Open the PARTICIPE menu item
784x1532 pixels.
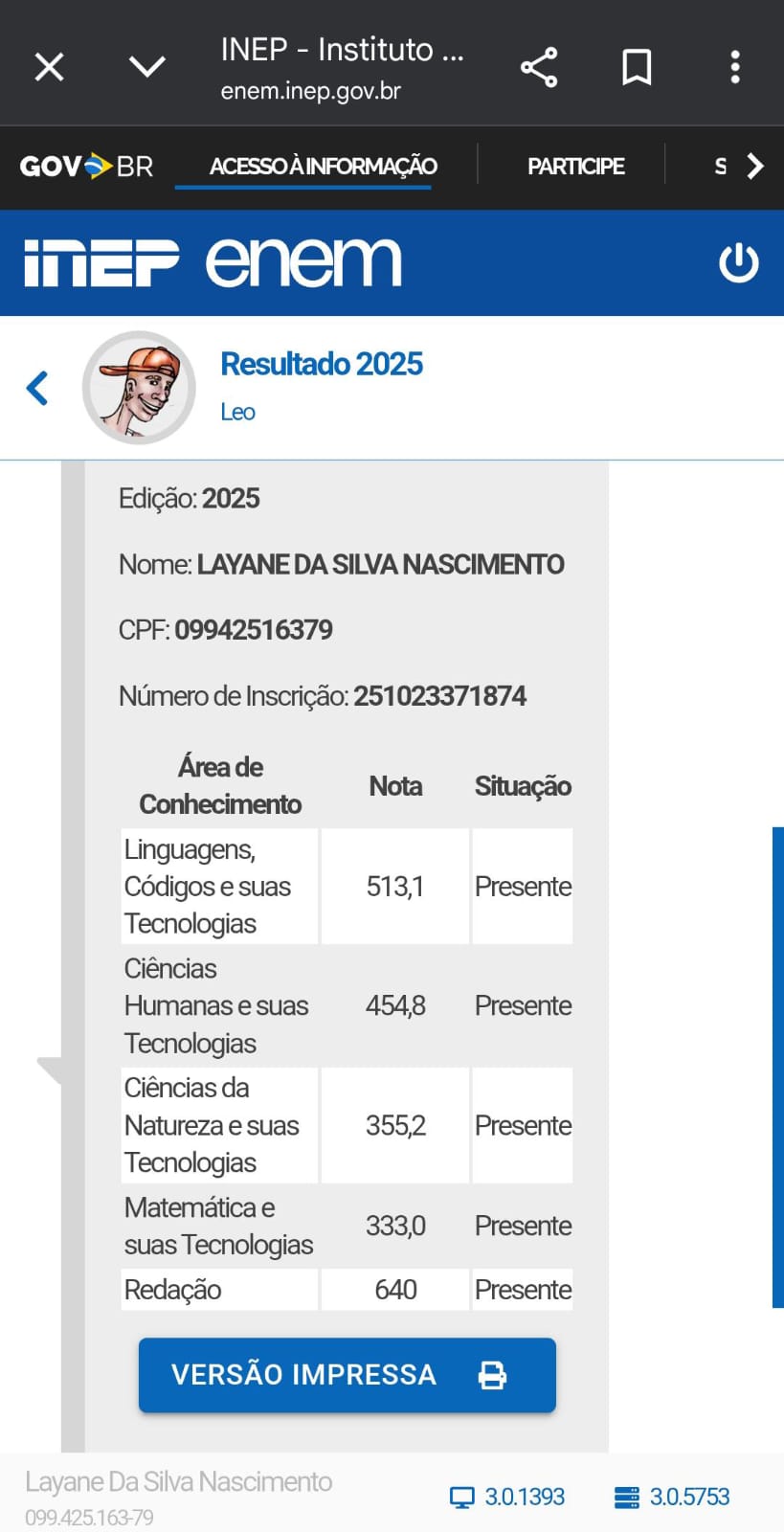tap(575, 166)
